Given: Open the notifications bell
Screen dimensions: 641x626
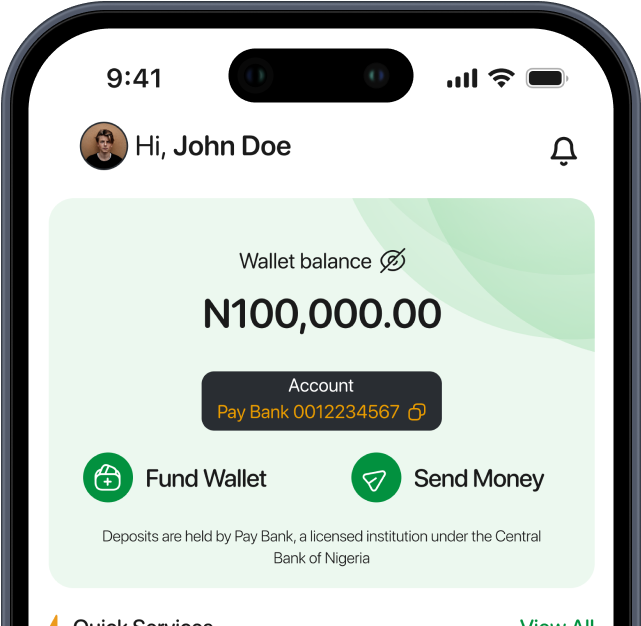Looking at the screenshot, I should (x=564, y=151).
